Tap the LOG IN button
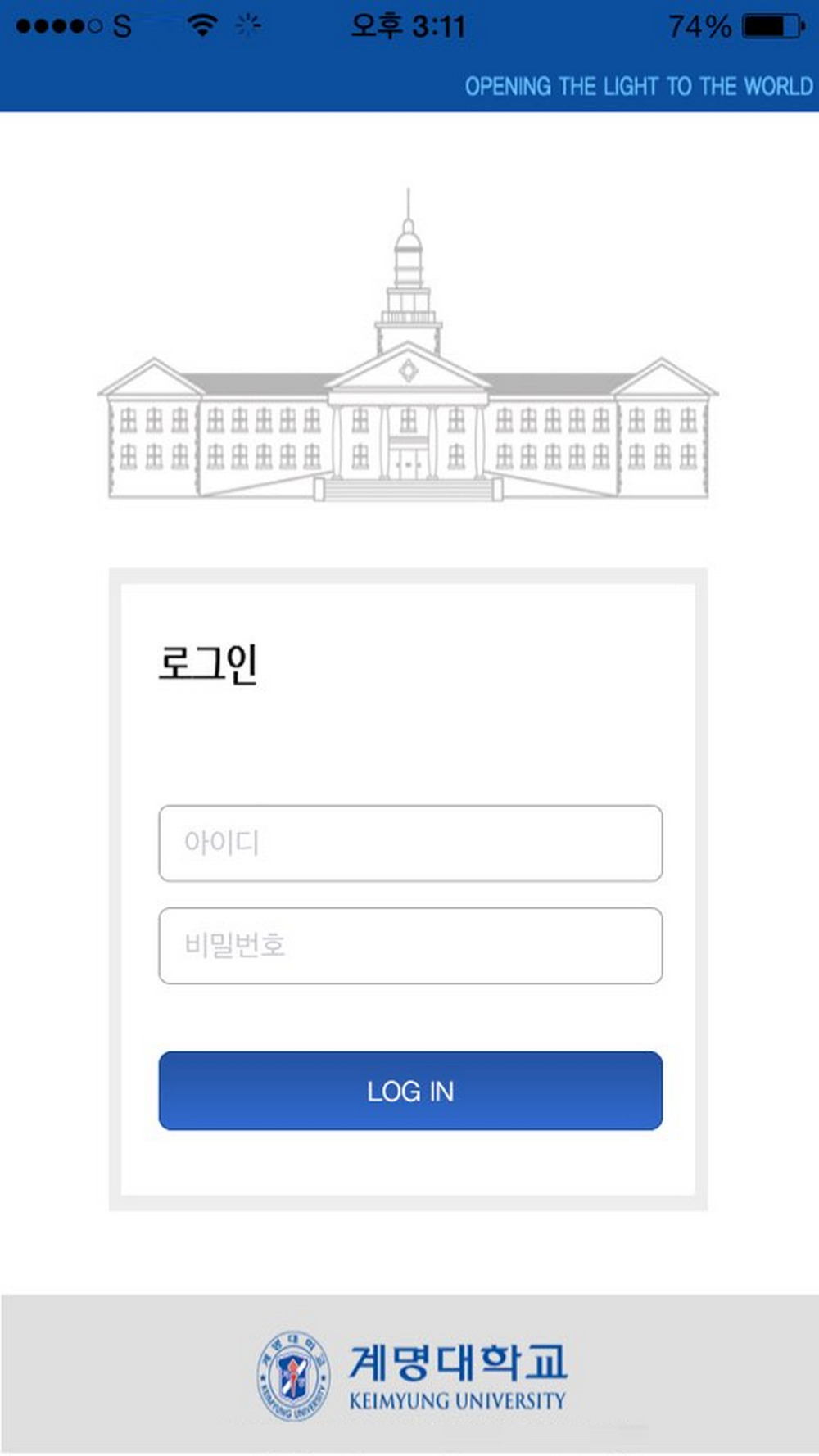This screenshot has width=819, height=1456. tap(409, 1090)
